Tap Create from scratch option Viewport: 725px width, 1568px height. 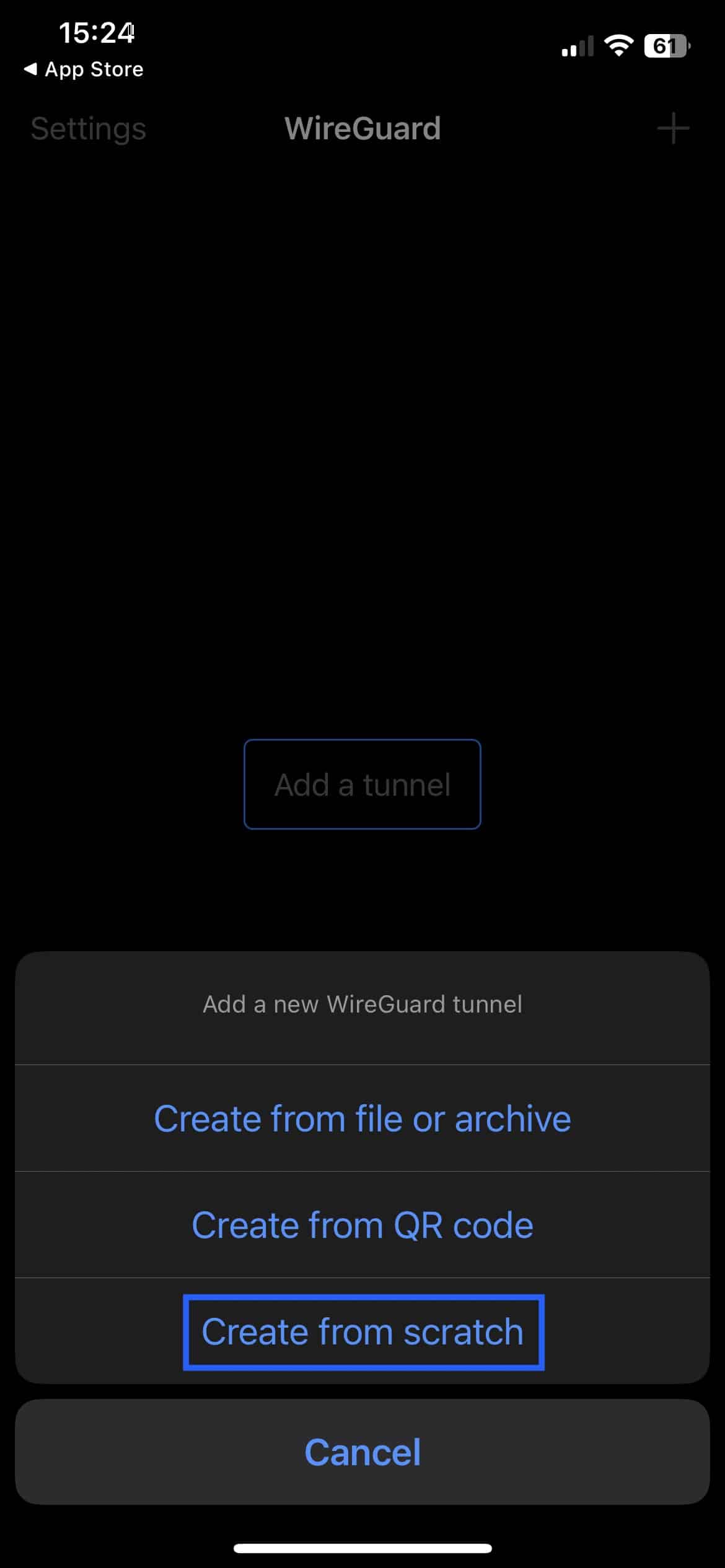pos(362,1331)
